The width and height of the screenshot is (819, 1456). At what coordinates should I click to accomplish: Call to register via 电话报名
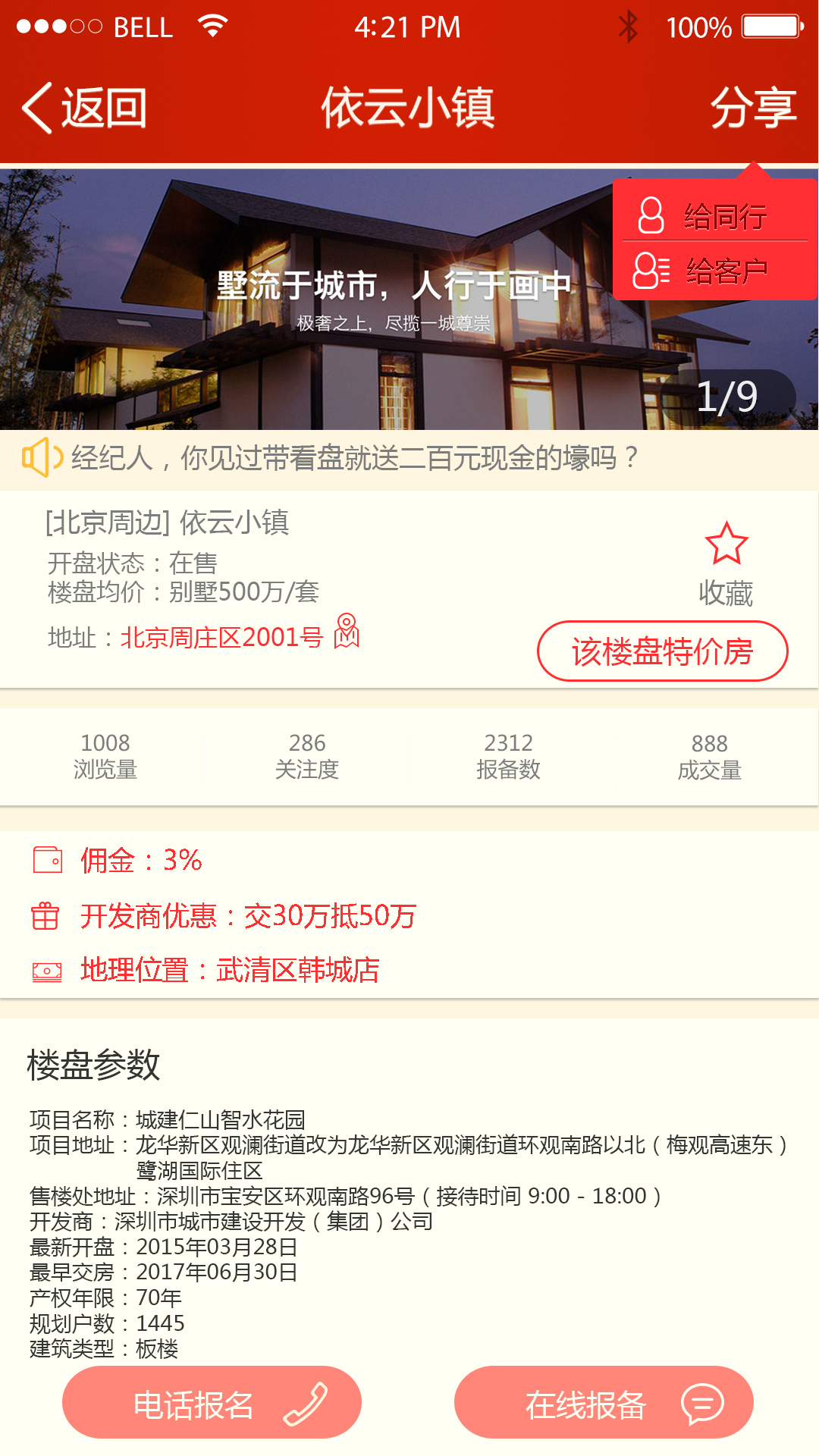click(x=212, y=1404)
